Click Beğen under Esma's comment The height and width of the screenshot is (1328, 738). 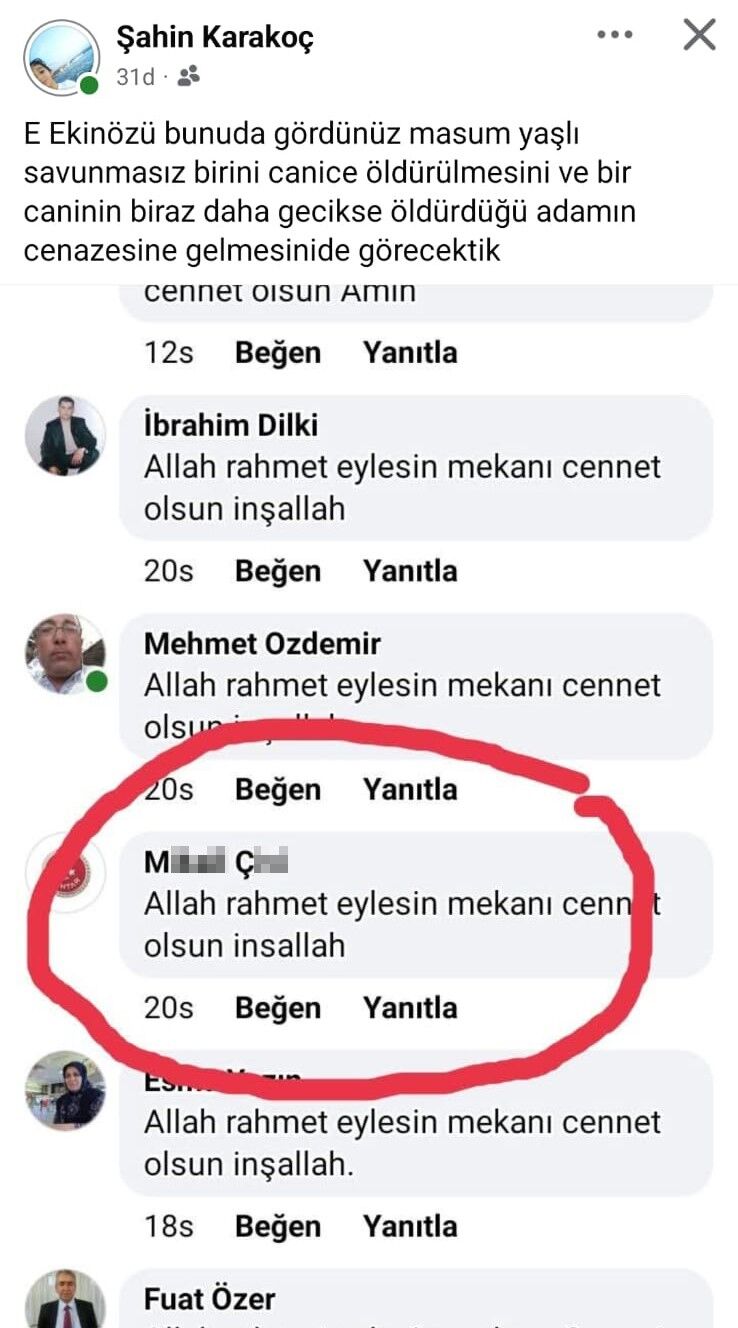pyautogui.click(x=278, y=1226)
